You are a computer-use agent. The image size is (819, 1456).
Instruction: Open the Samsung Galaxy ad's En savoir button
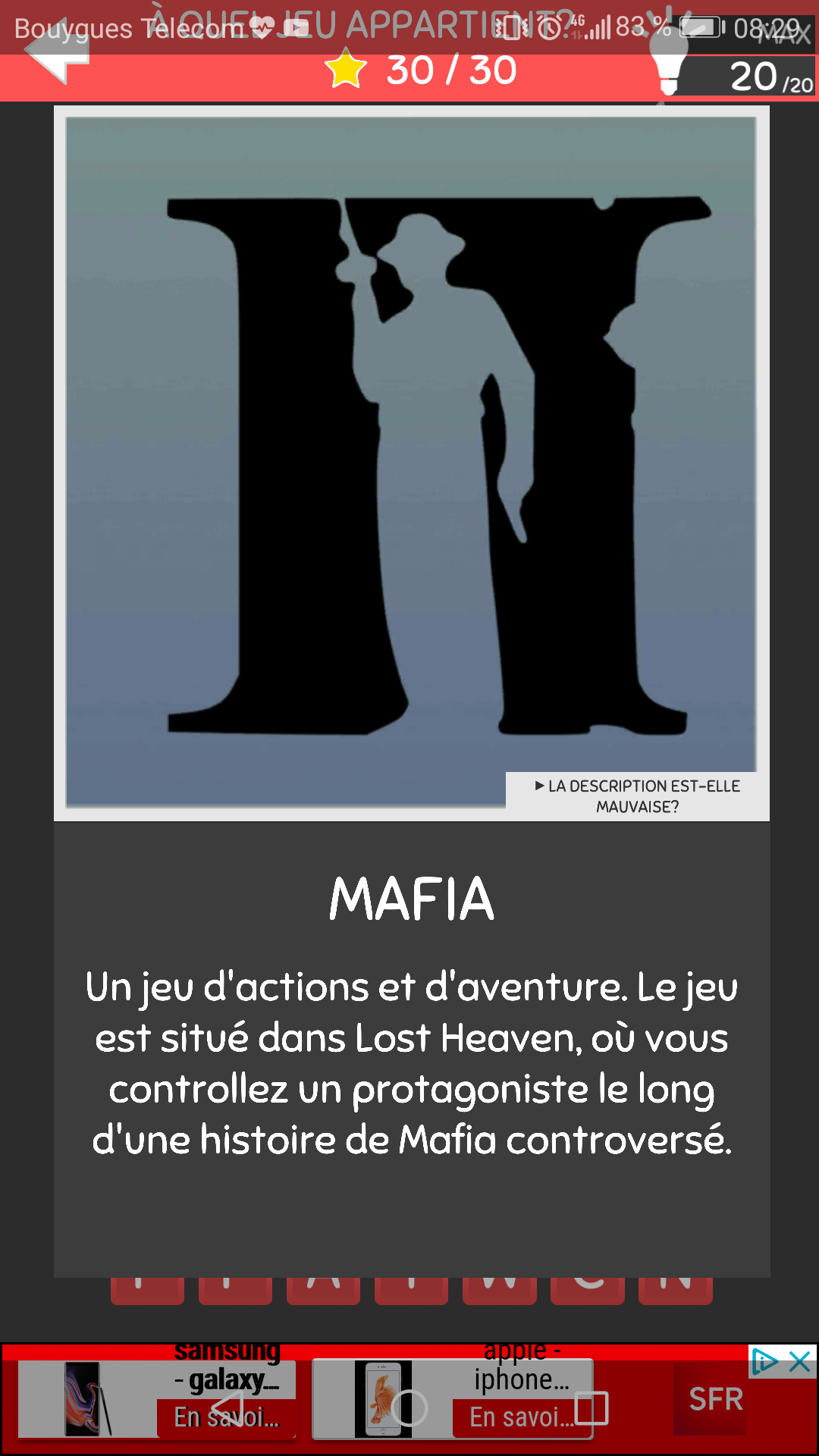pyautogui.click(x=226, y=1417)
